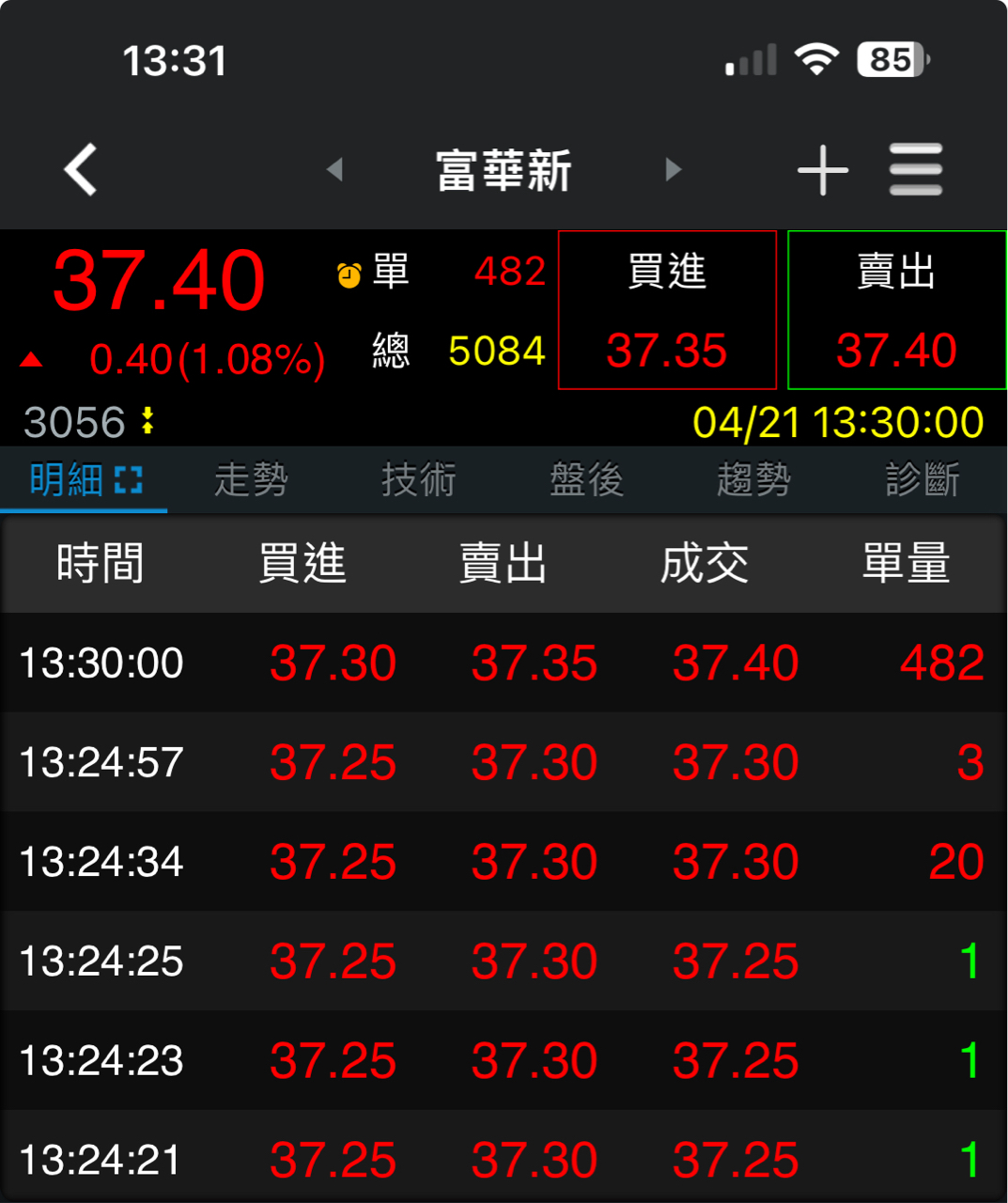Switch to the previous stock with left arrow
This screenshot has height=1203, width=1008.
tap(334, 169)
